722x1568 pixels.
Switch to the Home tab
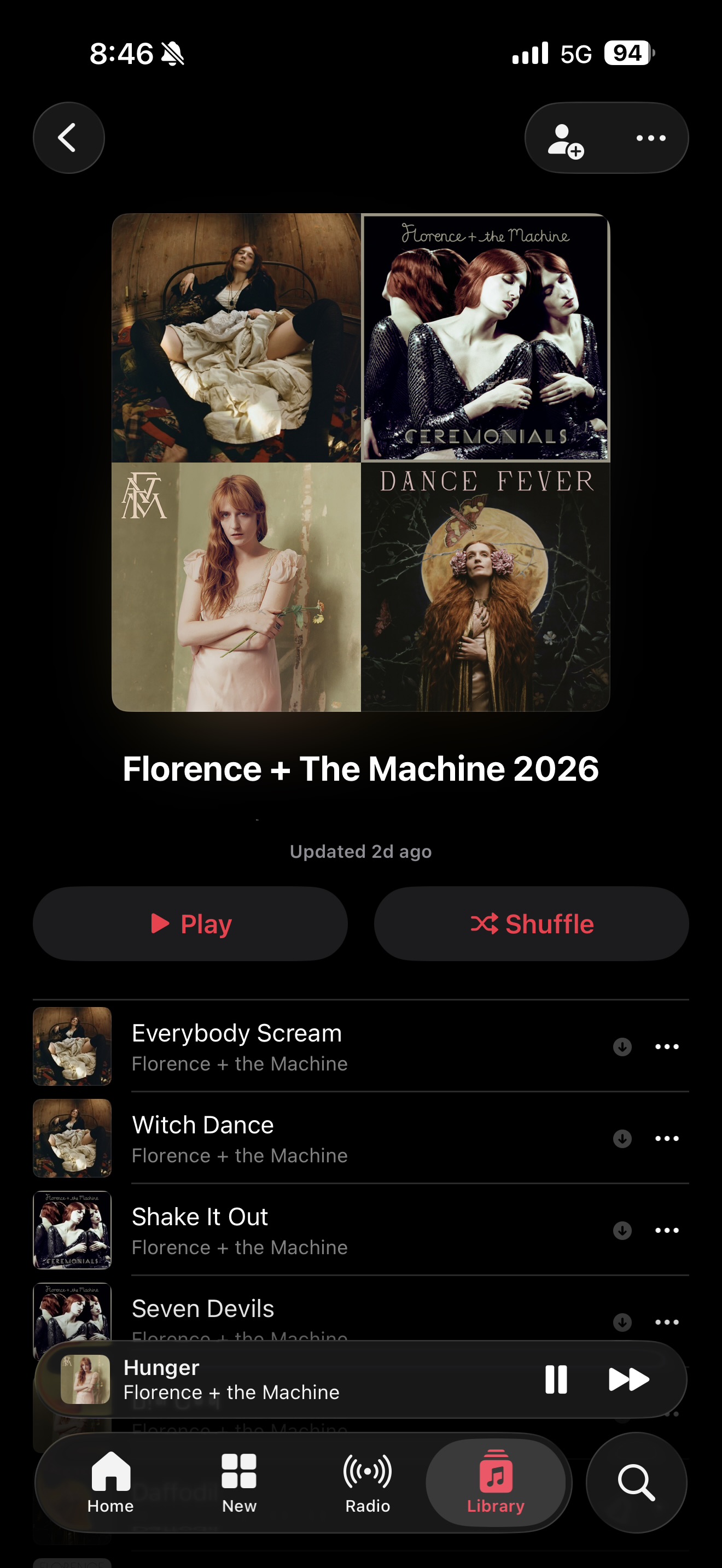[x=110, y=1483]
